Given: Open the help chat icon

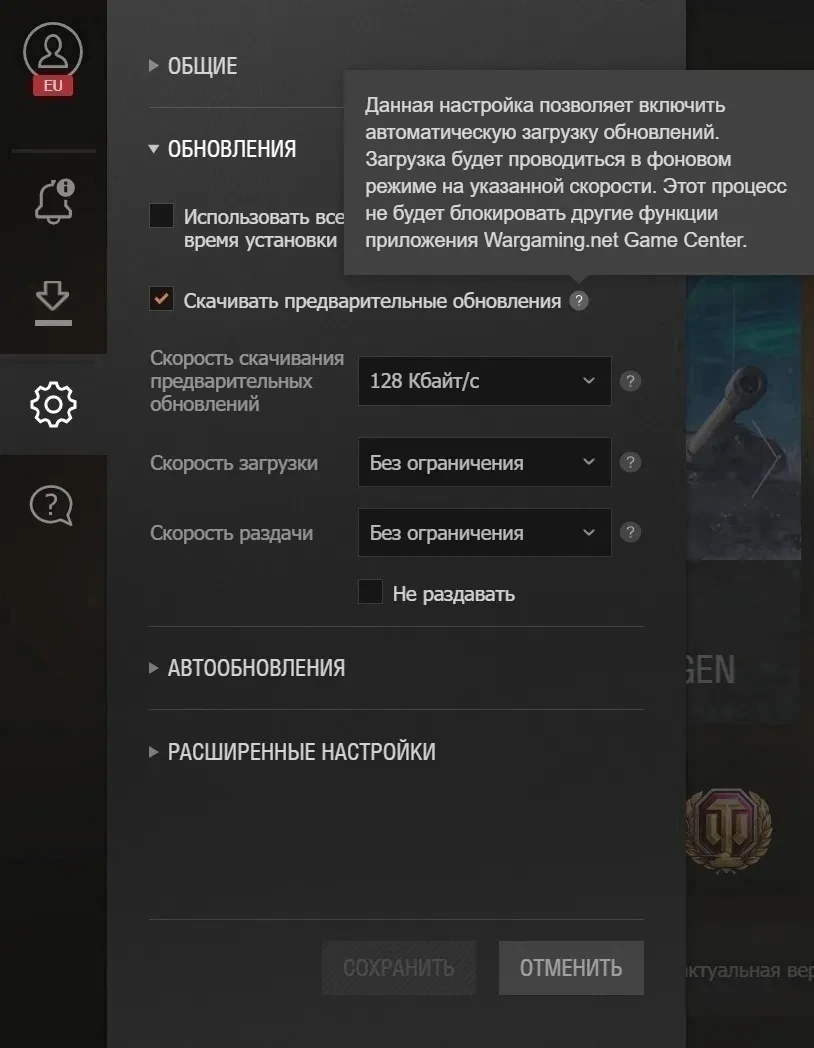Looking at the screenshot, I should (x=52, y=505).
